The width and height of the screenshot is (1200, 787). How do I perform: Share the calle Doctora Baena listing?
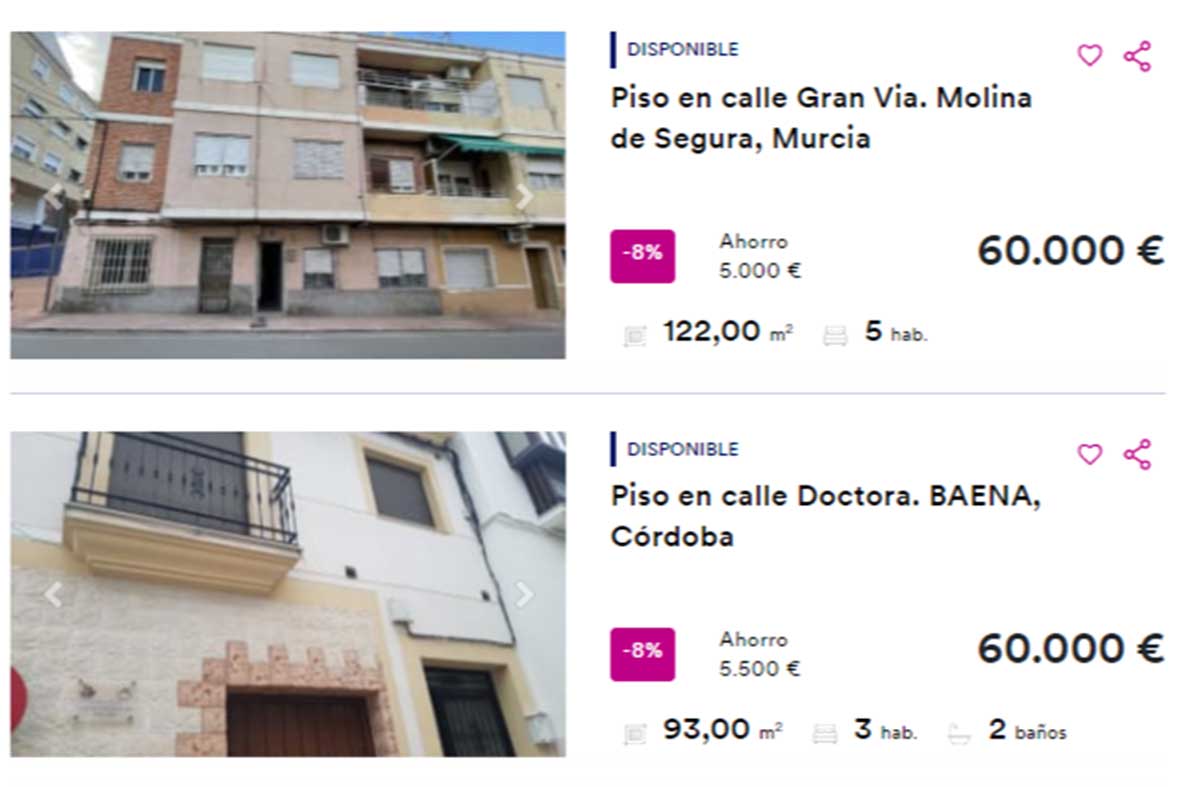tap(1137, 454)
